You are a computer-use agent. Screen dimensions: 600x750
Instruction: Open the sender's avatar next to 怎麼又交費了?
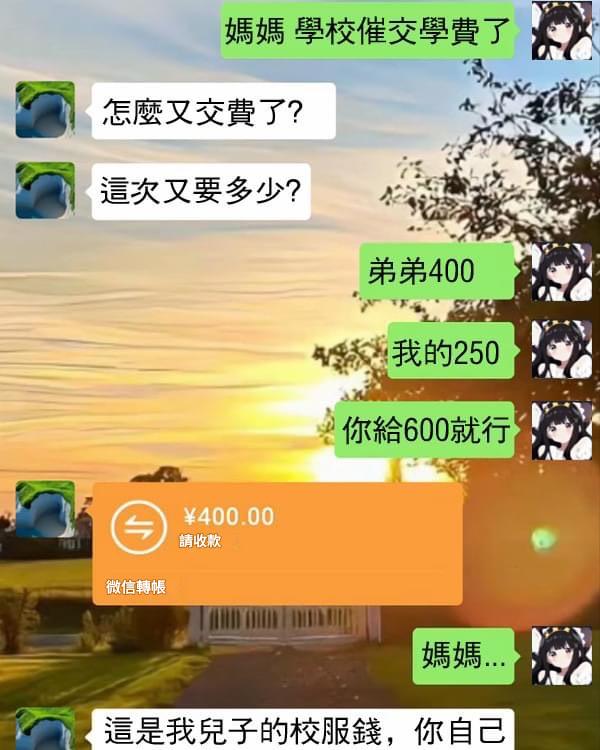(x=45, y=110)
